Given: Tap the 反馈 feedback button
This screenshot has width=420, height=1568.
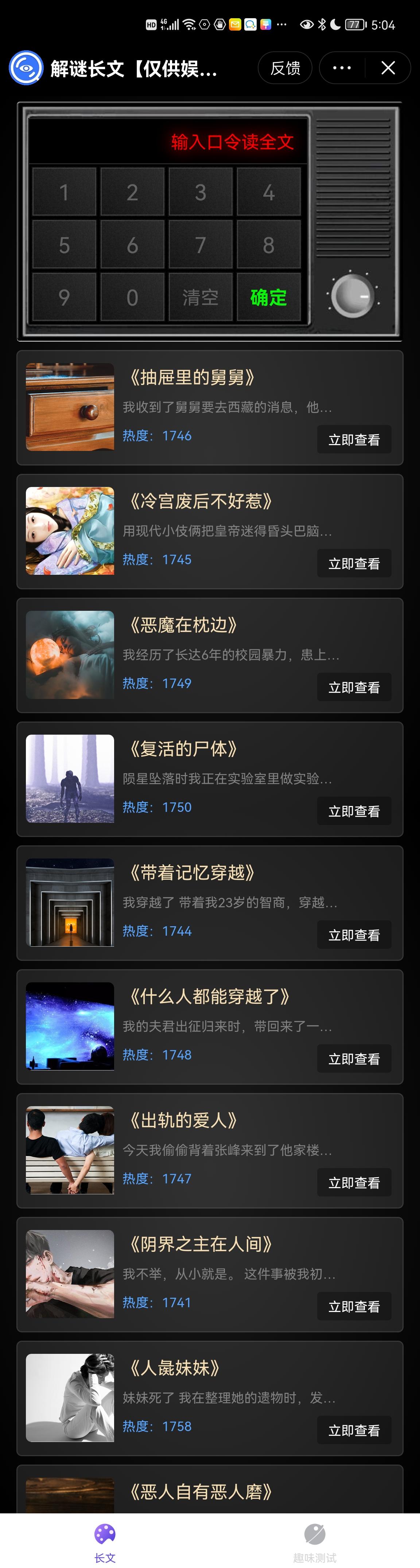Looking at the screenshot, I should pyautogui.click(x=285, y=68).
